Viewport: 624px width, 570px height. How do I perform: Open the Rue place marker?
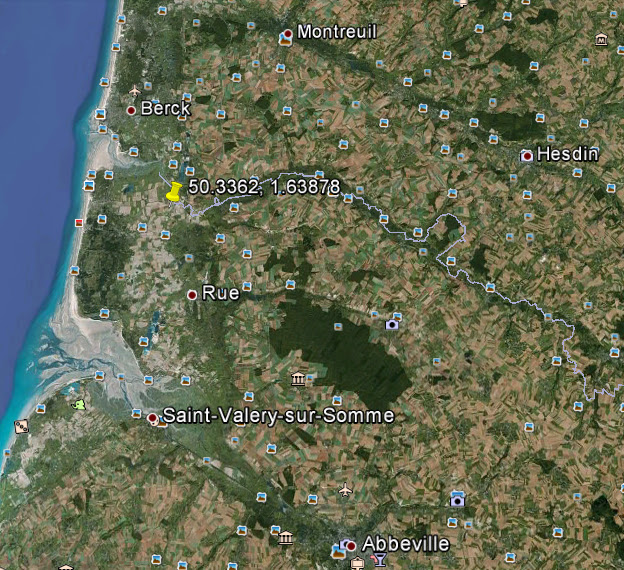pos(192,294)
